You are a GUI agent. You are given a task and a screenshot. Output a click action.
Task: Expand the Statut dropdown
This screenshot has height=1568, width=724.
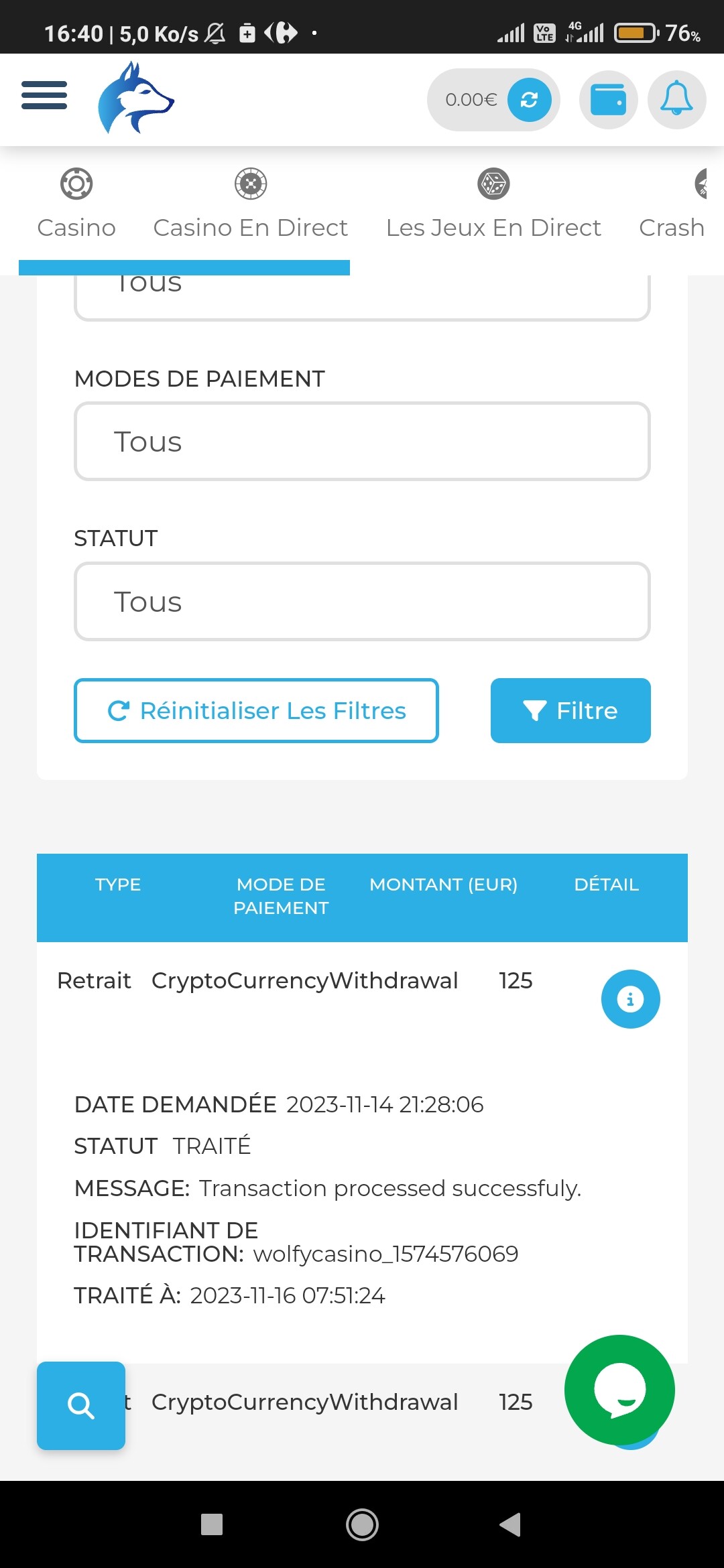click(x=362, y=602)
